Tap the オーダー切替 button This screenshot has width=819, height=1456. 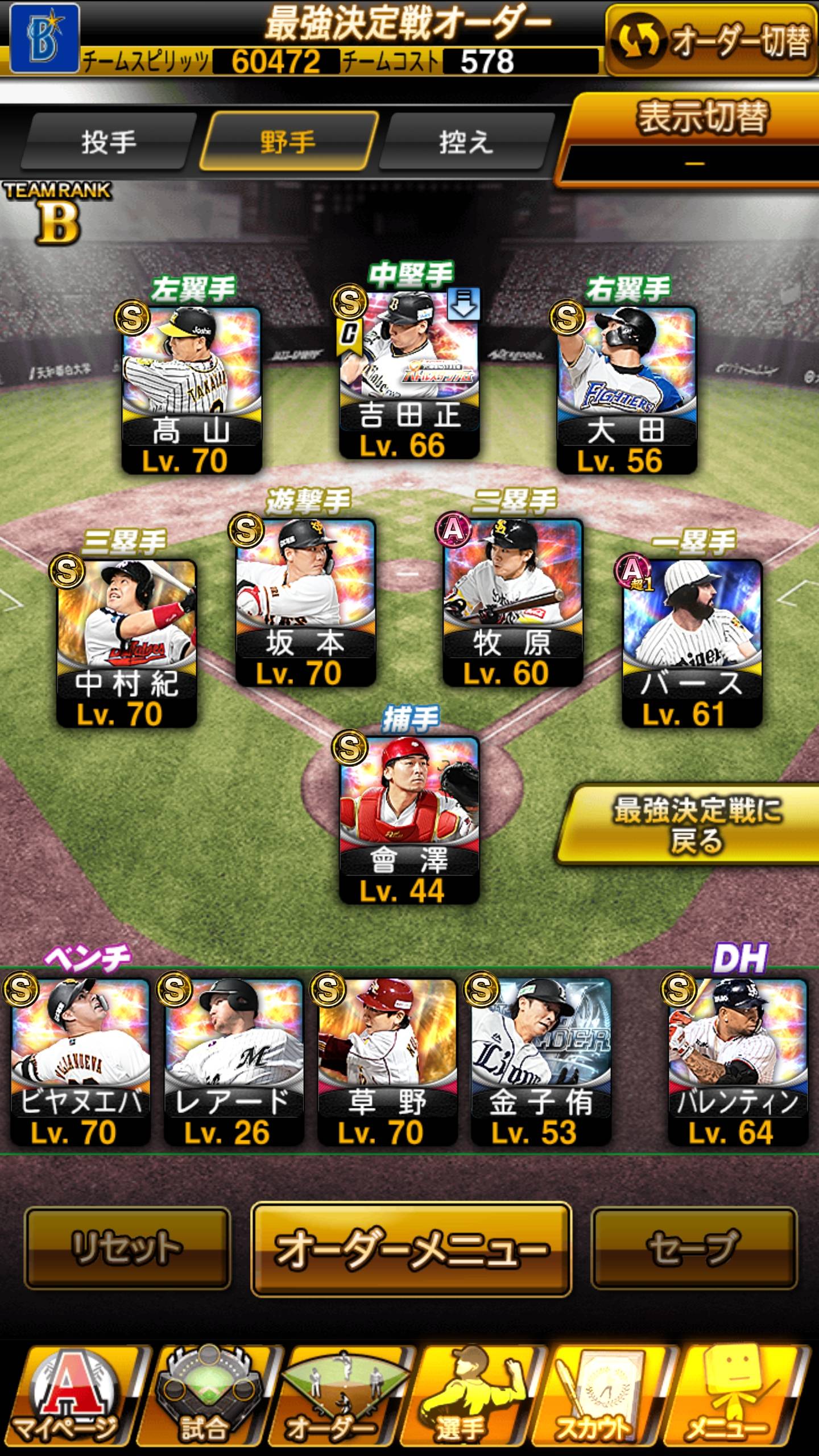click(x=711, y=41)
